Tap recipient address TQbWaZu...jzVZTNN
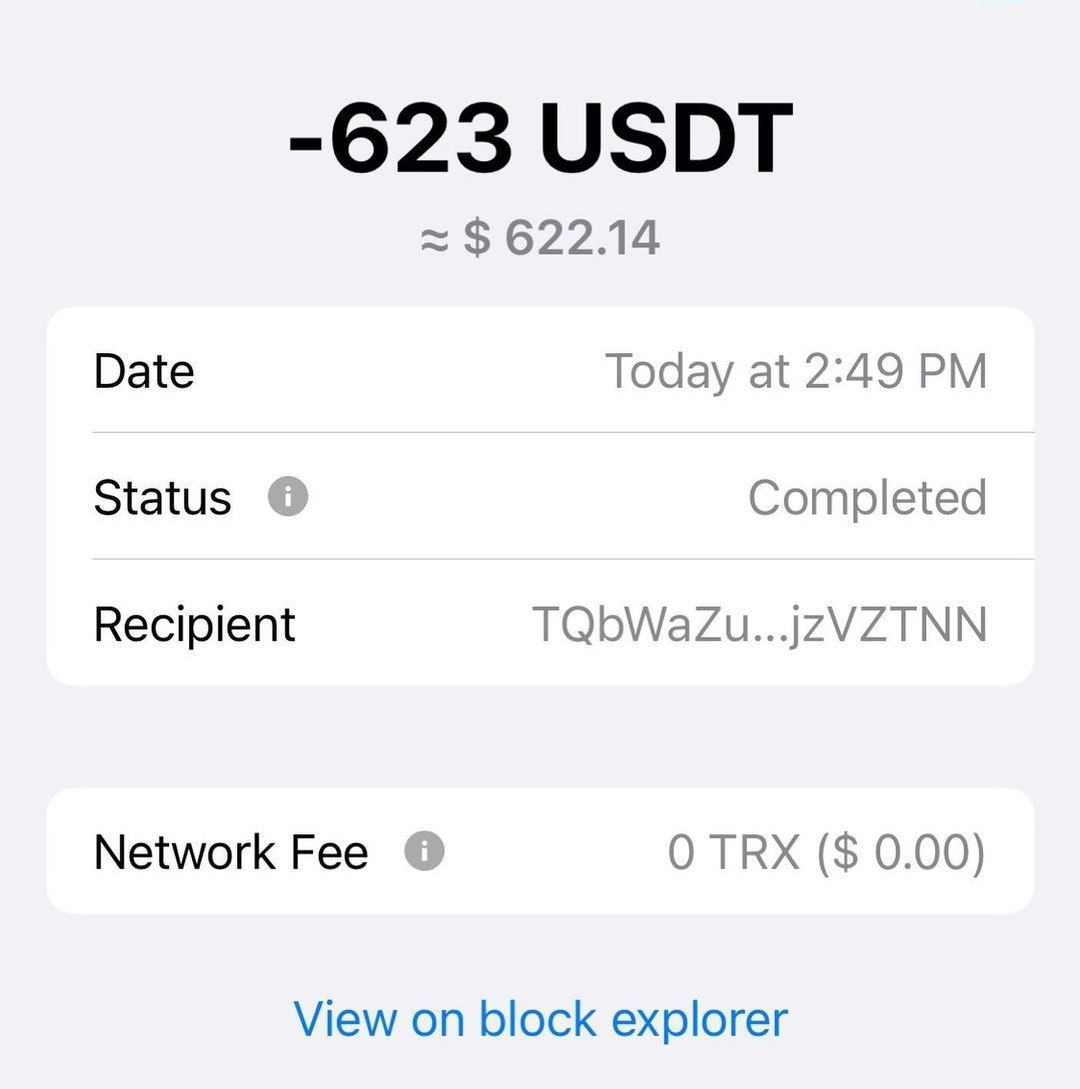The image size is (1080, 1089). pos(759,625)
